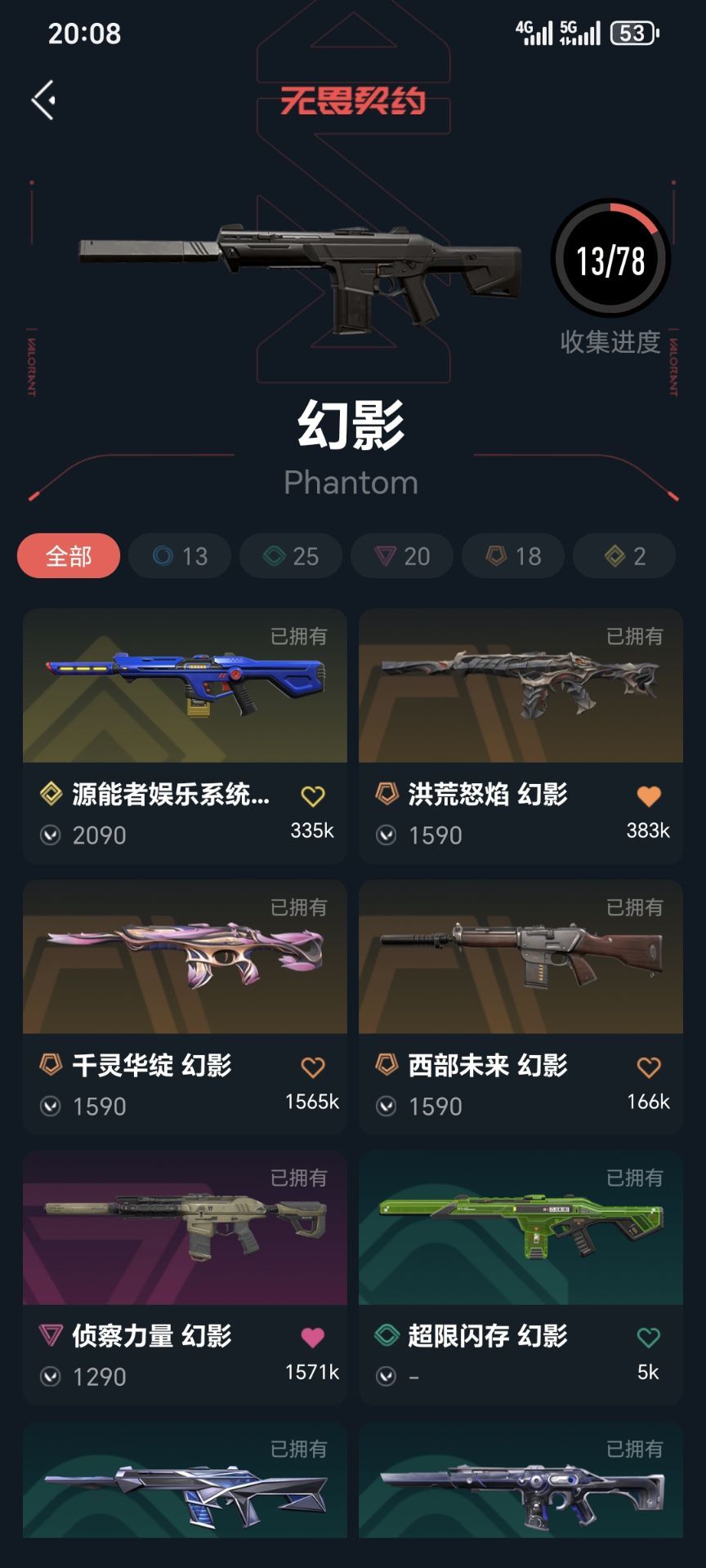This screenshot has width=706, height=1568.
Task: Favorite the 超限闪存 幻影 skin
Action: tap(647, 1335)
